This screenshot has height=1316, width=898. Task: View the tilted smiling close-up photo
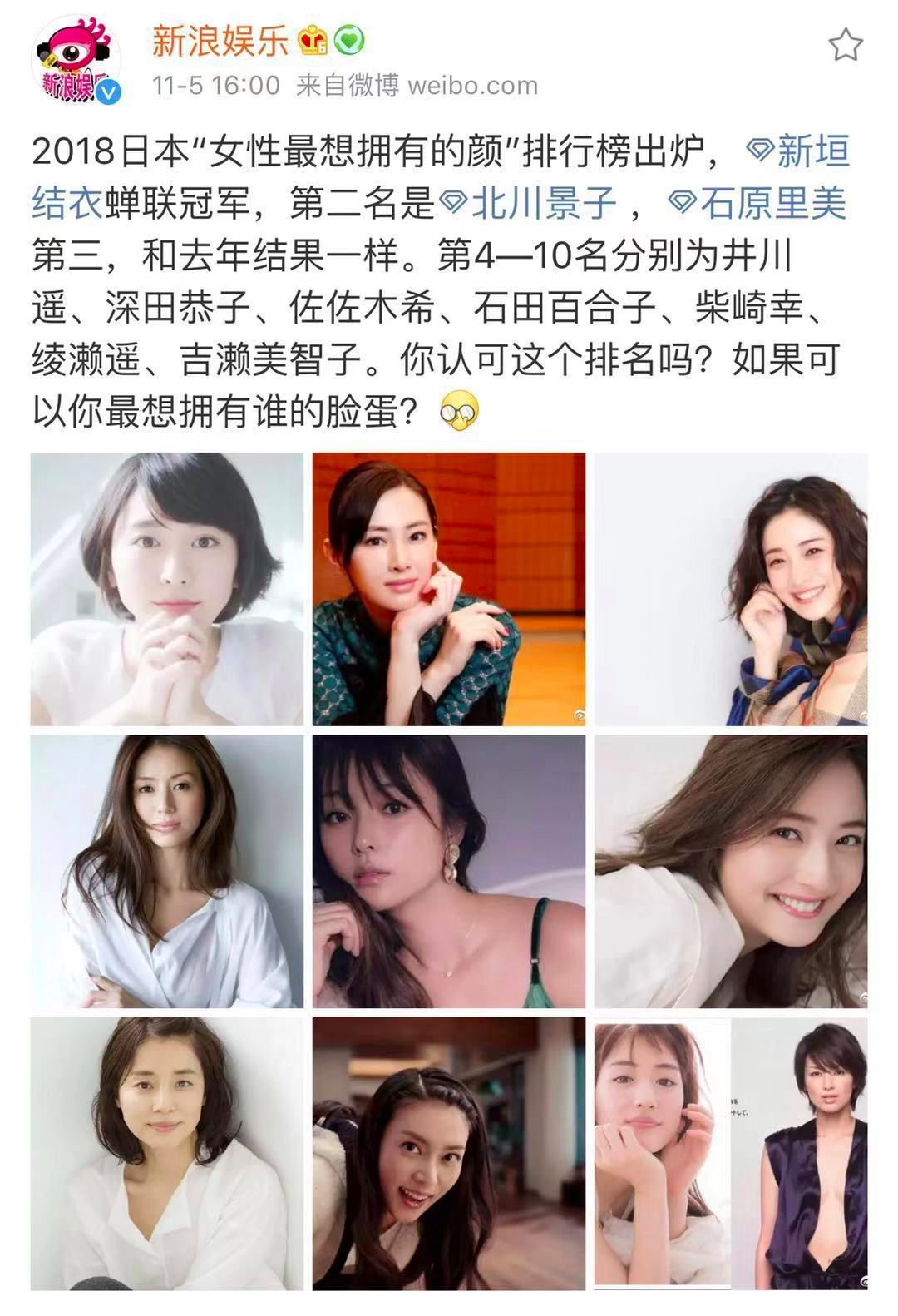tap(730, 871)
